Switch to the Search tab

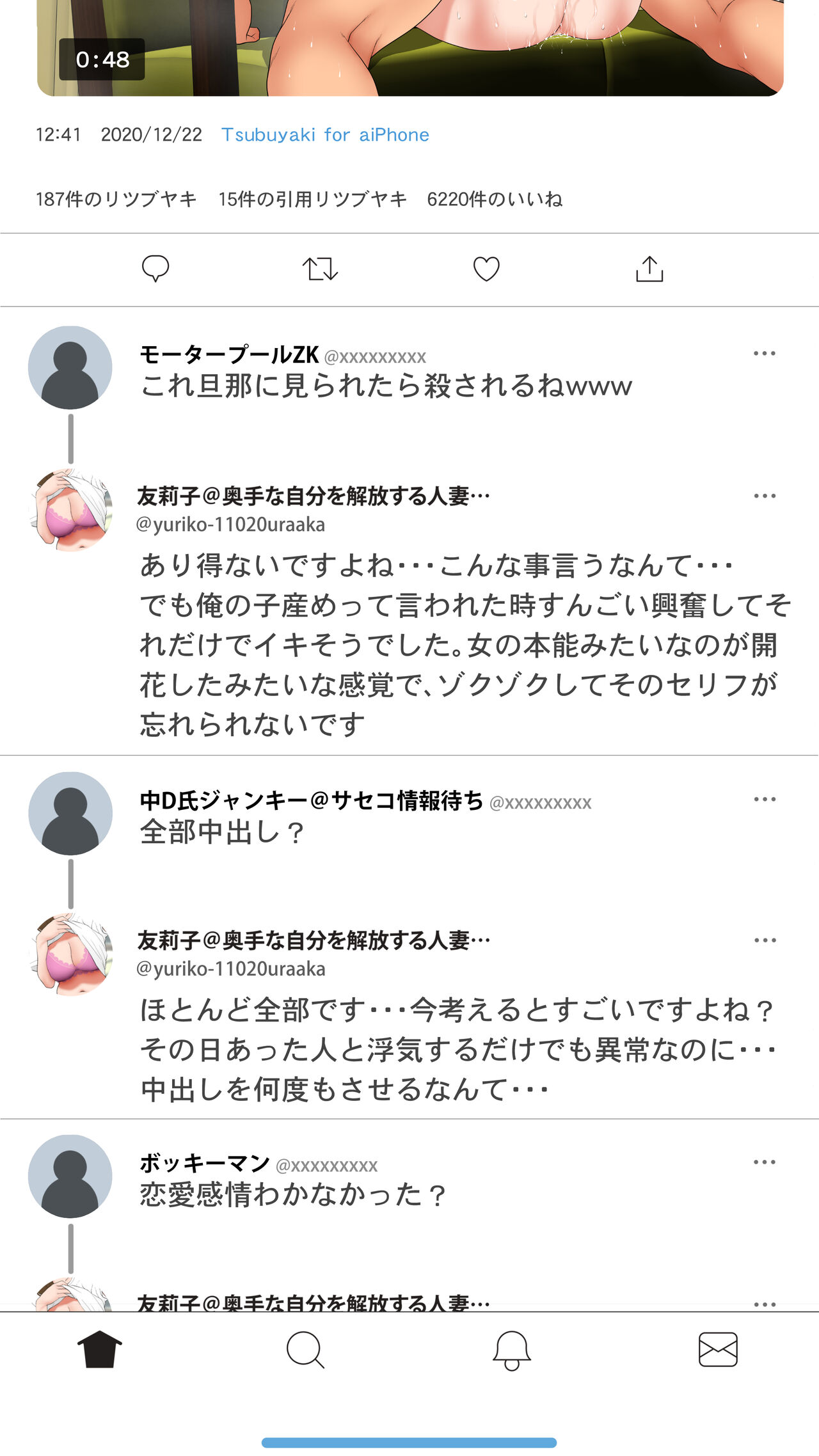[x=305, y=1349]
